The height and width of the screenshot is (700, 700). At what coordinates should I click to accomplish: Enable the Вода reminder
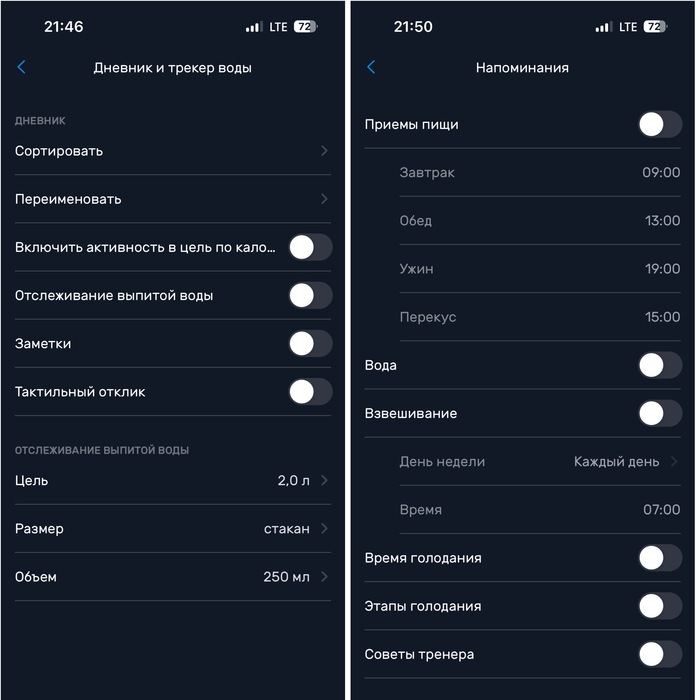tap(660, 365)
